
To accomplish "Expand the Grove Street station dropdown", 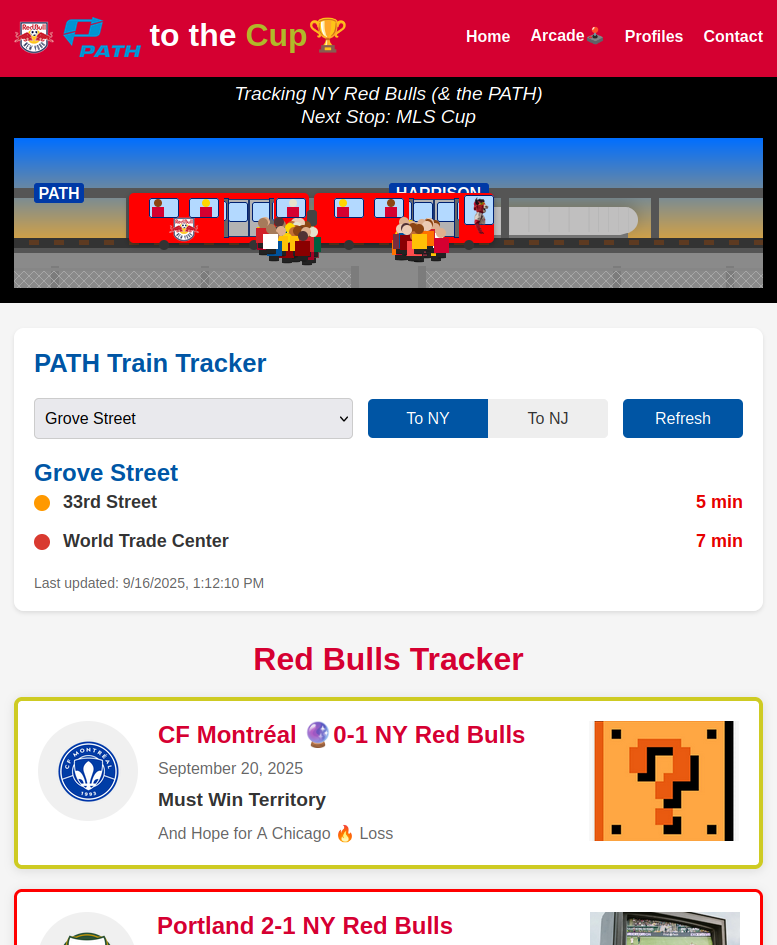I will (x=193, y=418).
